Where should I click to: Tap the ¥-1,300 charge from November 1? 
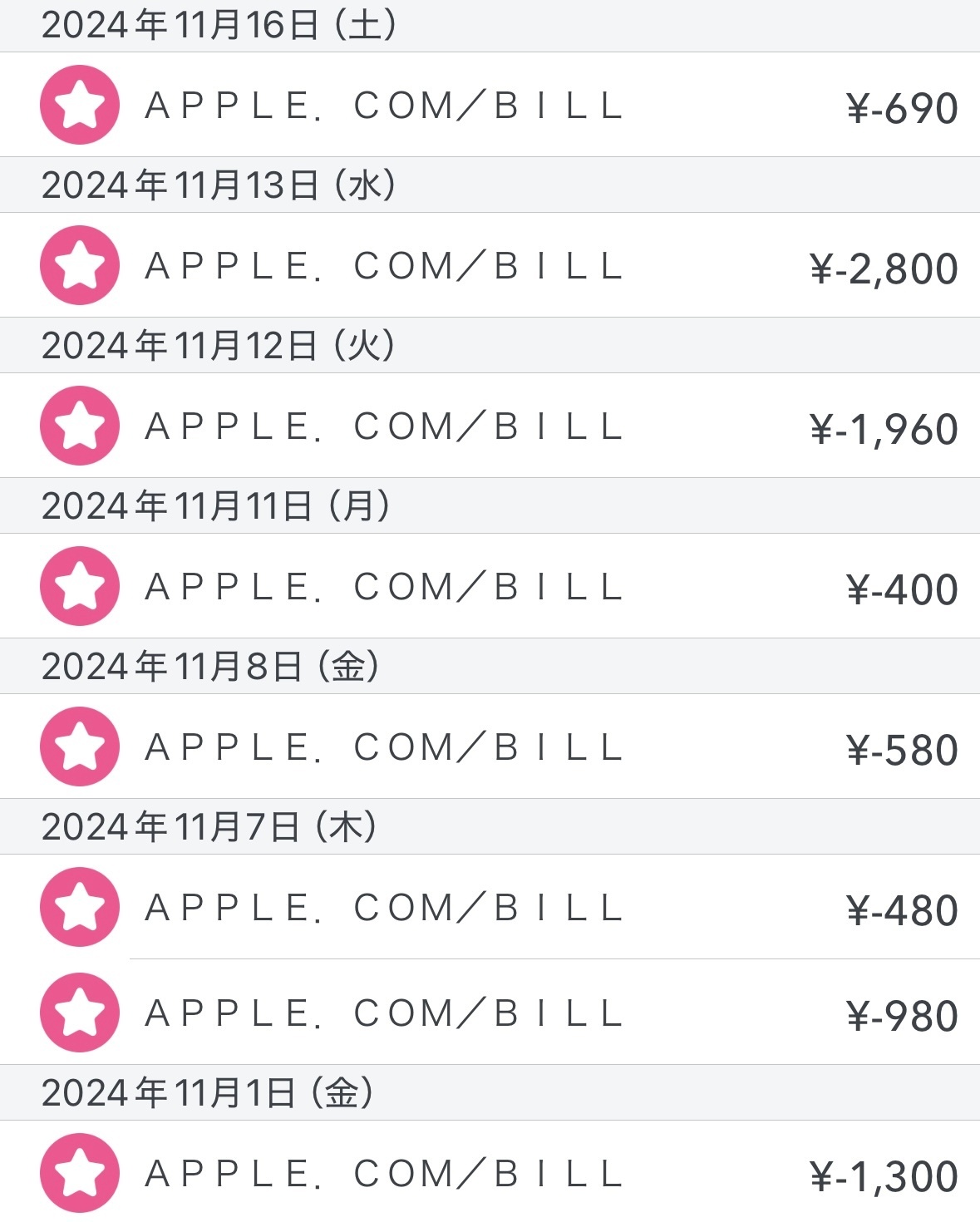click(490, 1172)
